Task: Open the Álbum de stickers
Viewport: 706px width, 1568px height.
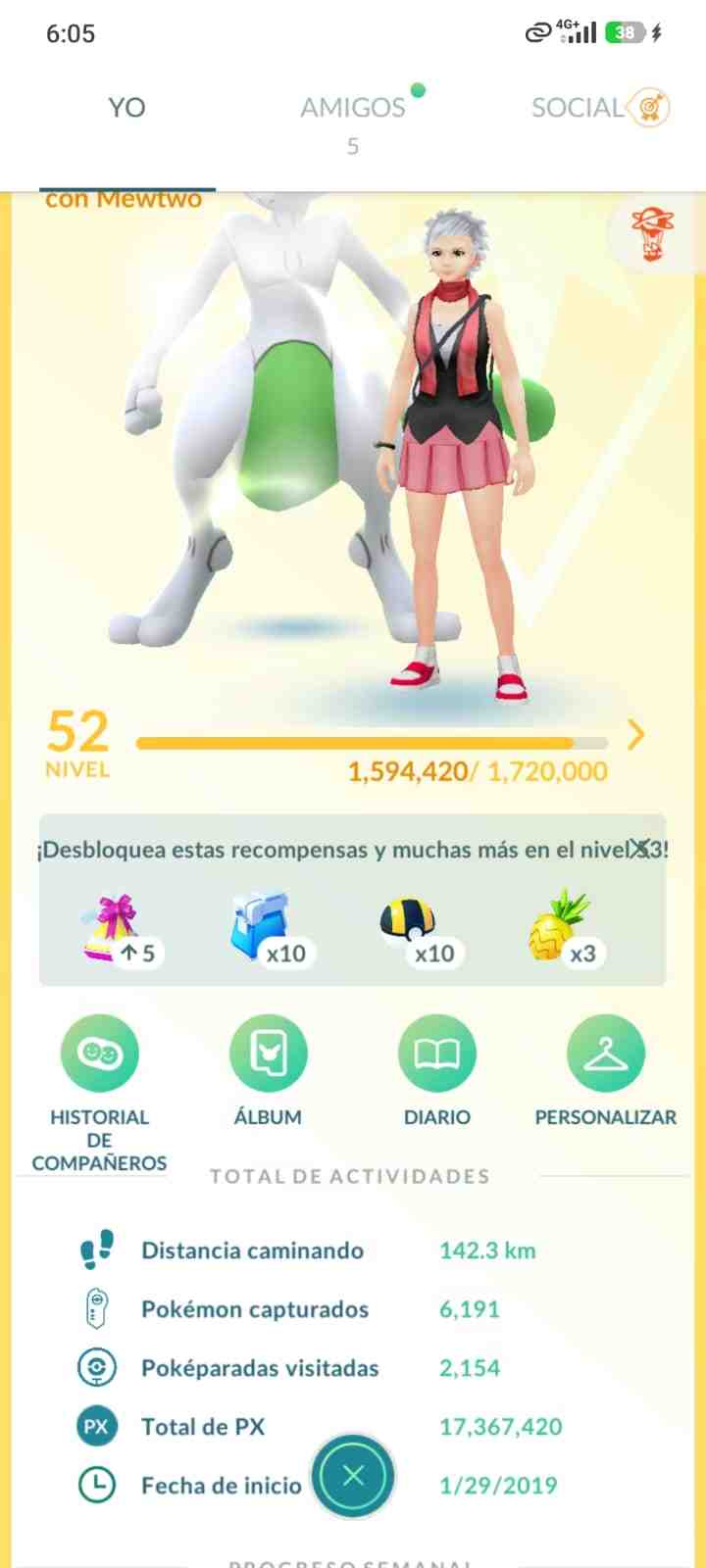Action: (268, 1053)
